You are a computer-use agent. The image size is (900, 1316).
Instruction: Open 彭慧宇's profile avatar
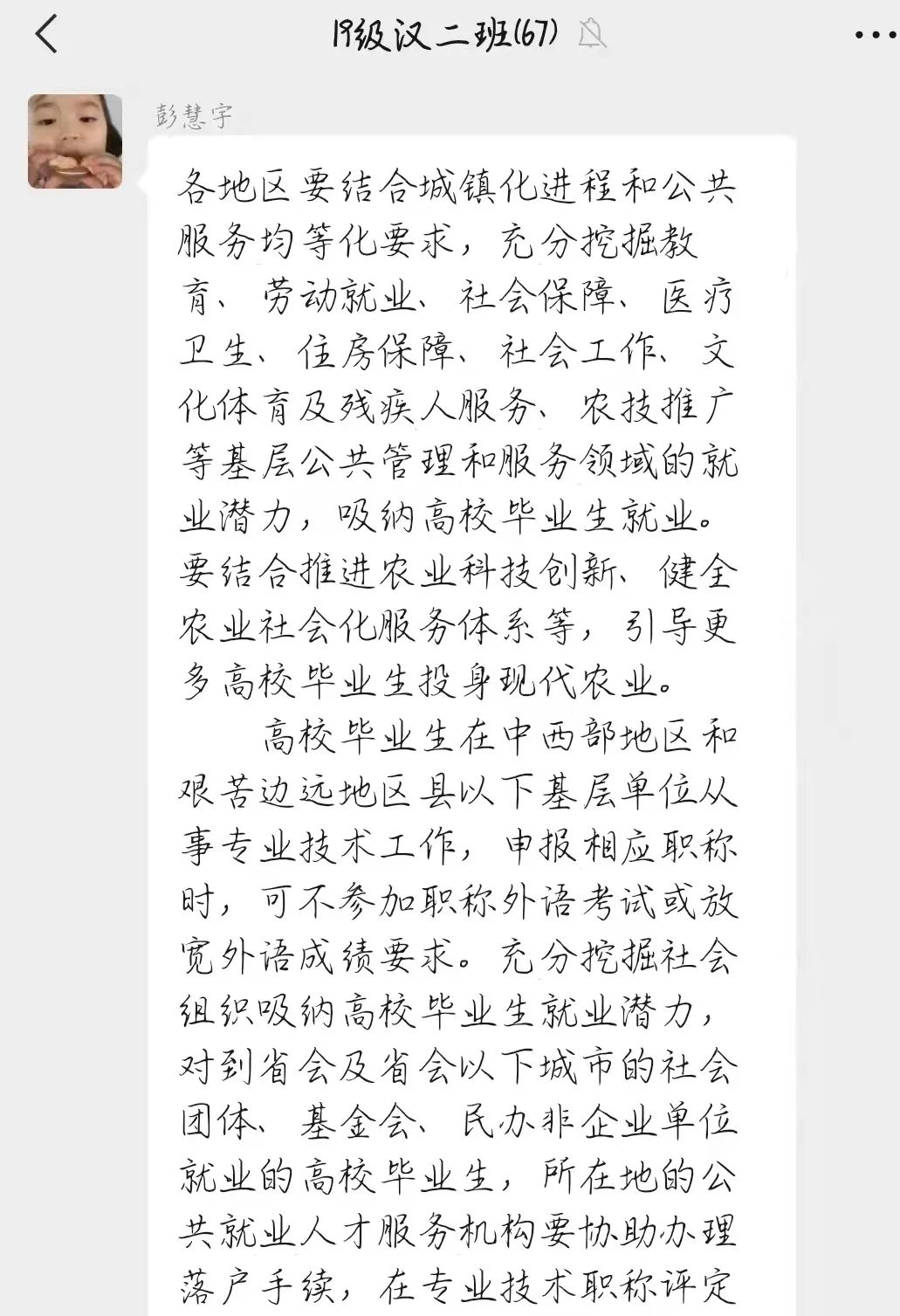pos(75,141)
